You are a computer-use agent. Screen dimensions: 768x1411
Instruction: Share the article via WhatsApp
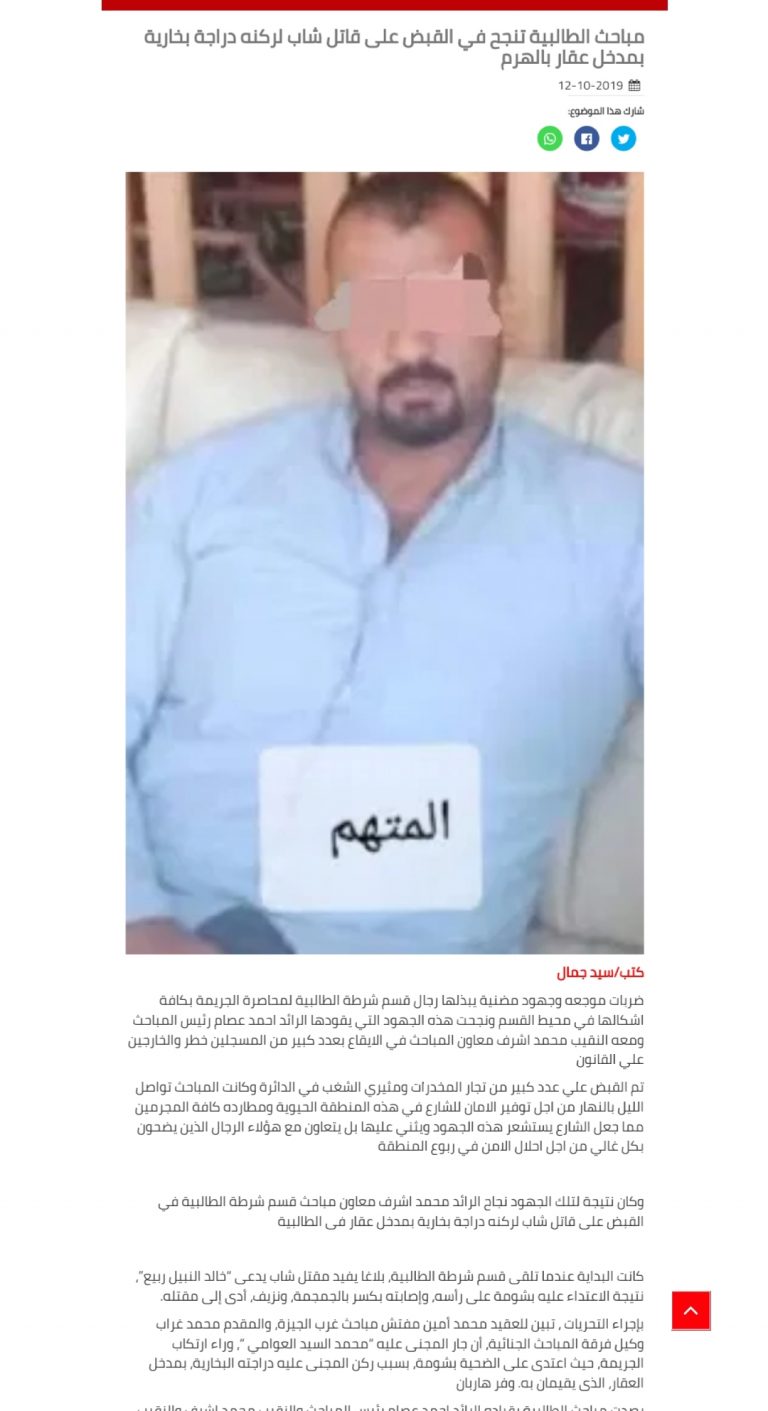pyautogui.click(x=550, y=139)
